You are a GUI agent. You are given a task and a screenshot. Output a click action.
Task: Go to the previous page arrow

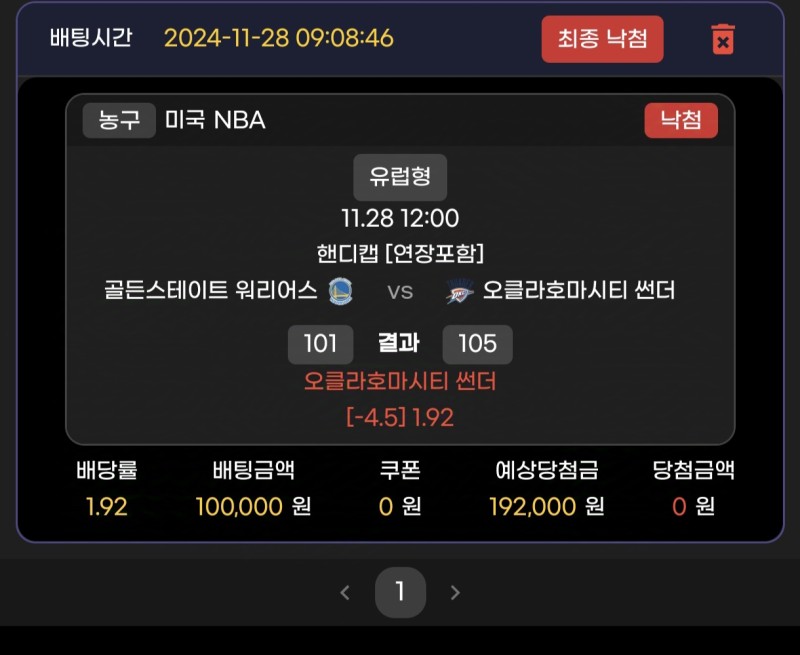(345, 593)
